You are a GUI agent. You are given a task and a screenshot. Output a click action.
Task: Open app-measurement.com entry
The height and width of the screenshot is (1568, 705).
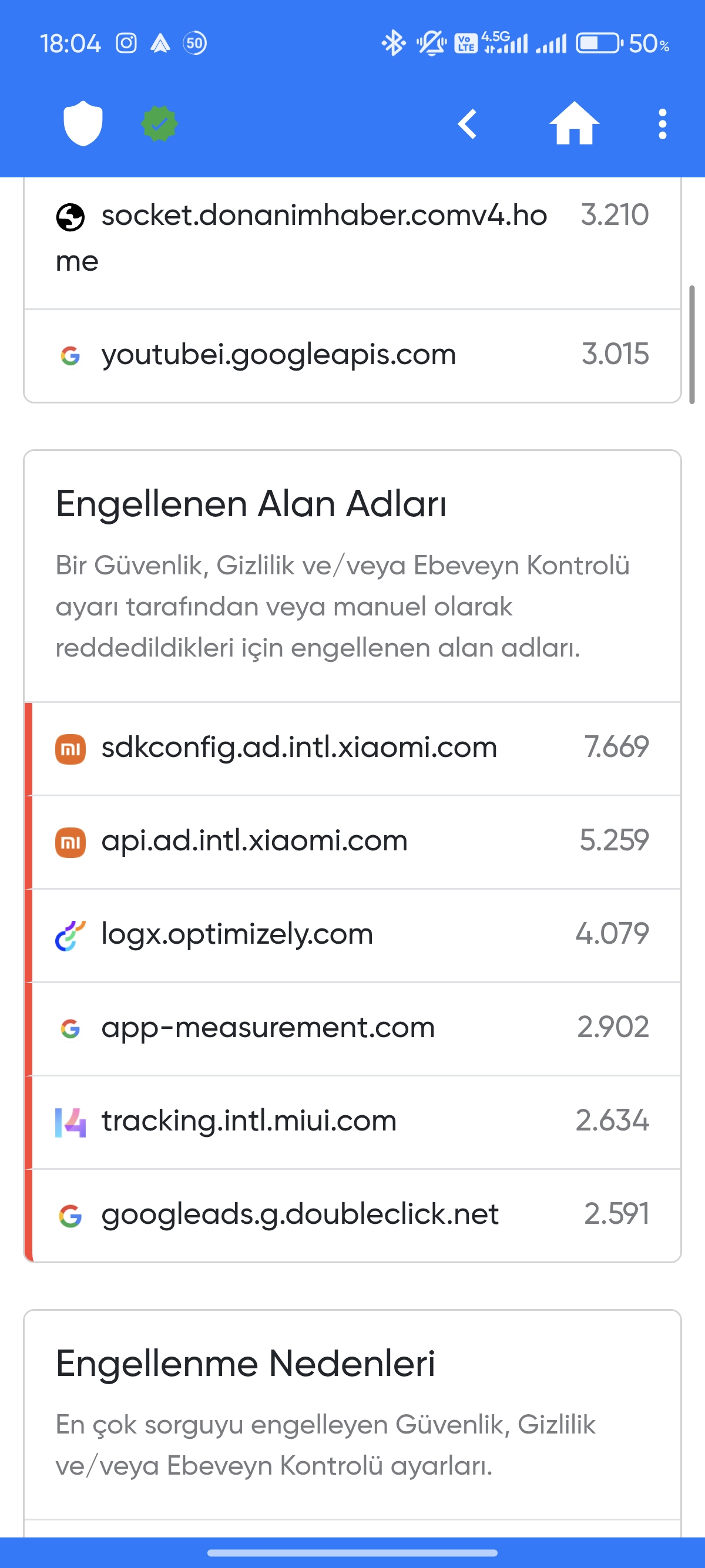click(x=352, y=1028)
